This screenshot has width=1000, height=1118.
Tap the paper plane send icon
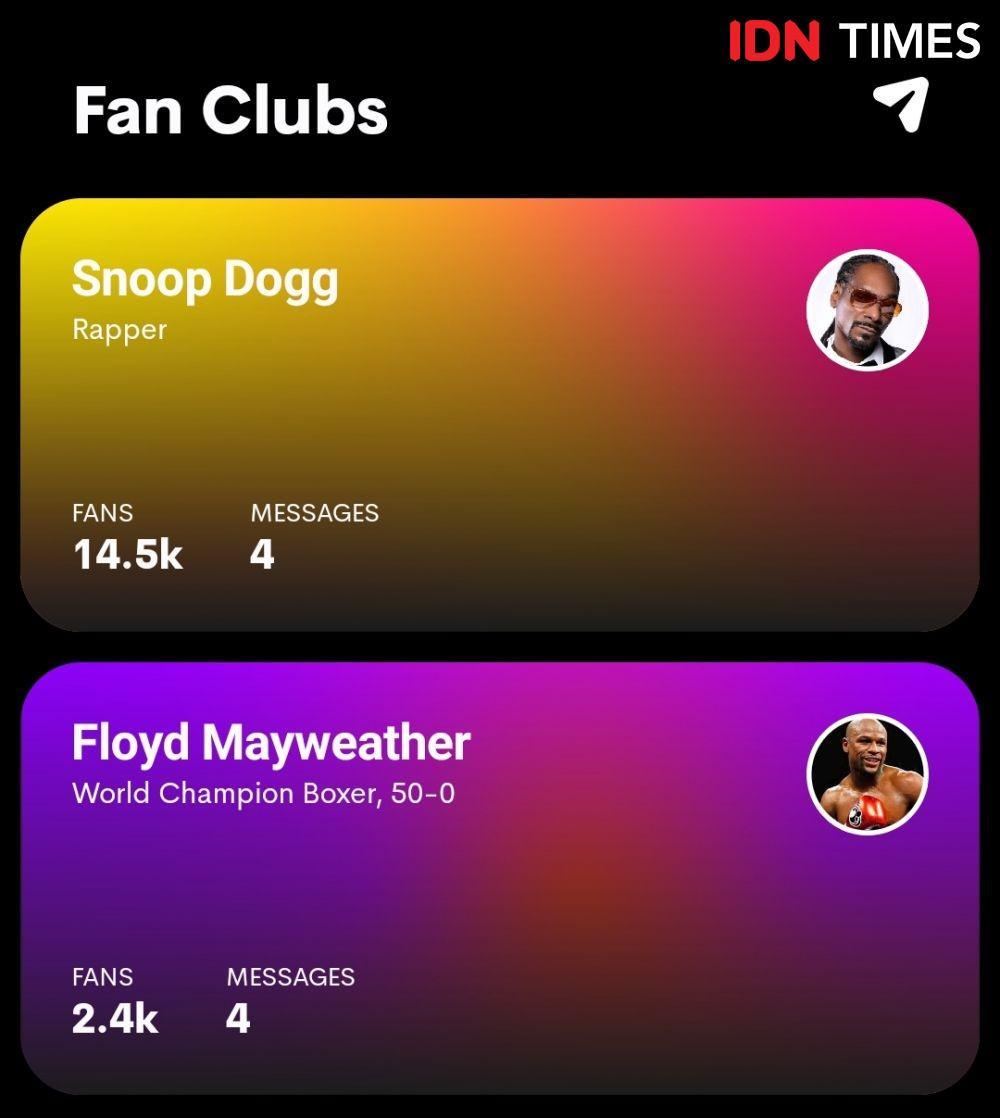901,105
